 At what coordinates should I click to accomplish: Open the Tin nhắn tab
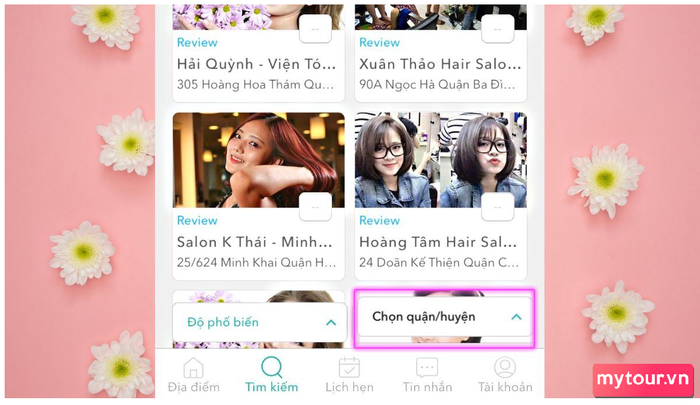click(427, 375)
